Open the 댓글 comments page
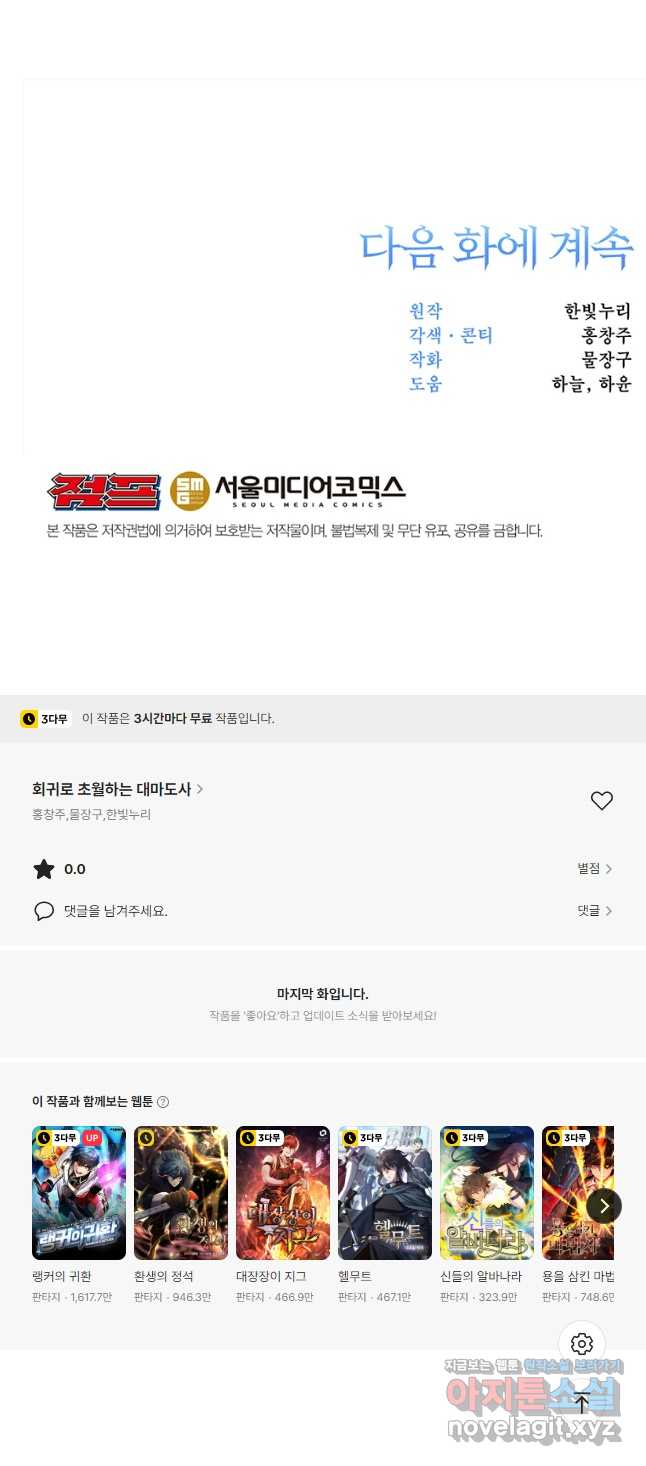Image resolution: width=646 pixels, height=1466 pixels. coord(595,911)
